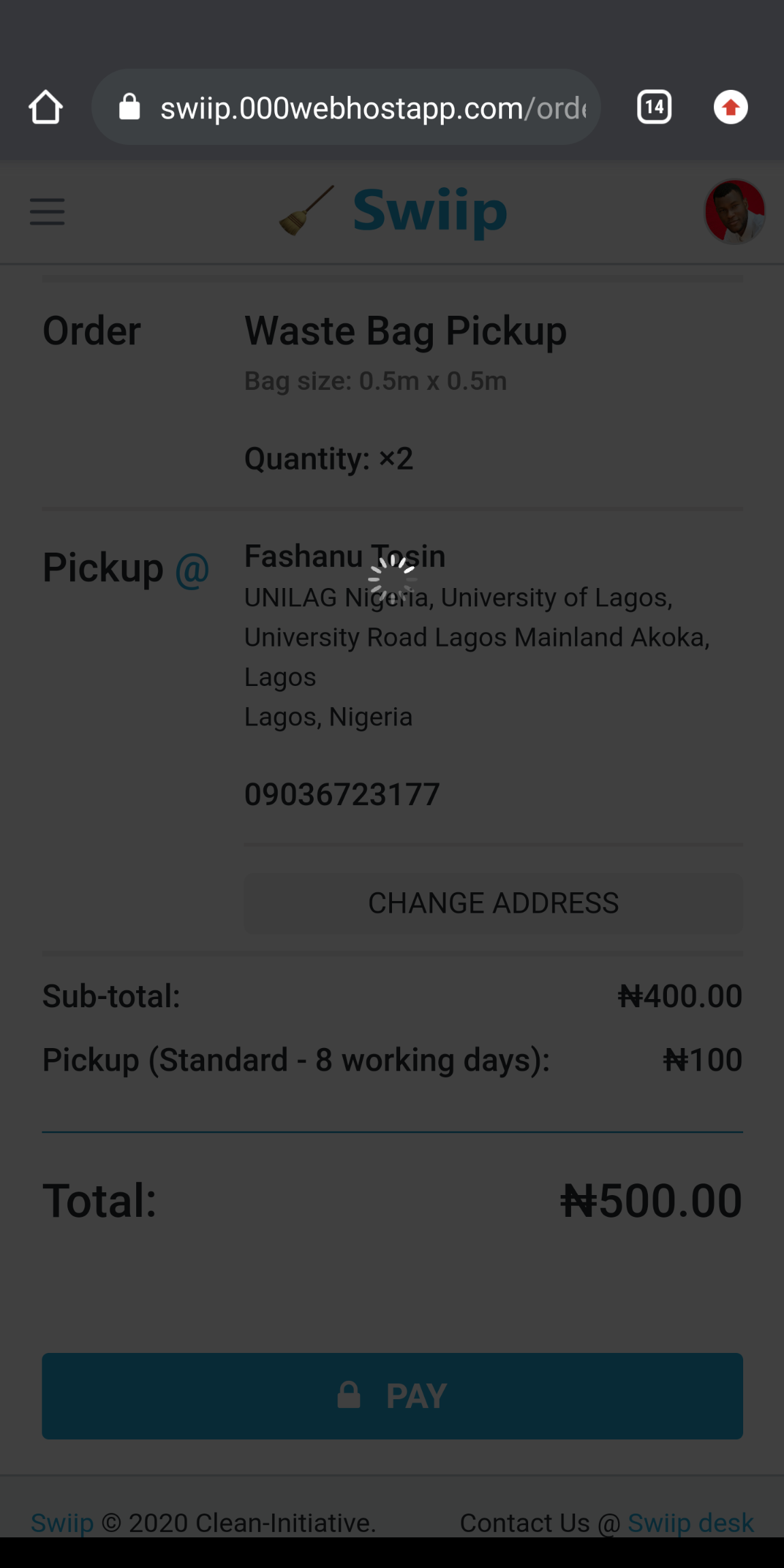Open the Swiip footer link

tap(62, 1522)
